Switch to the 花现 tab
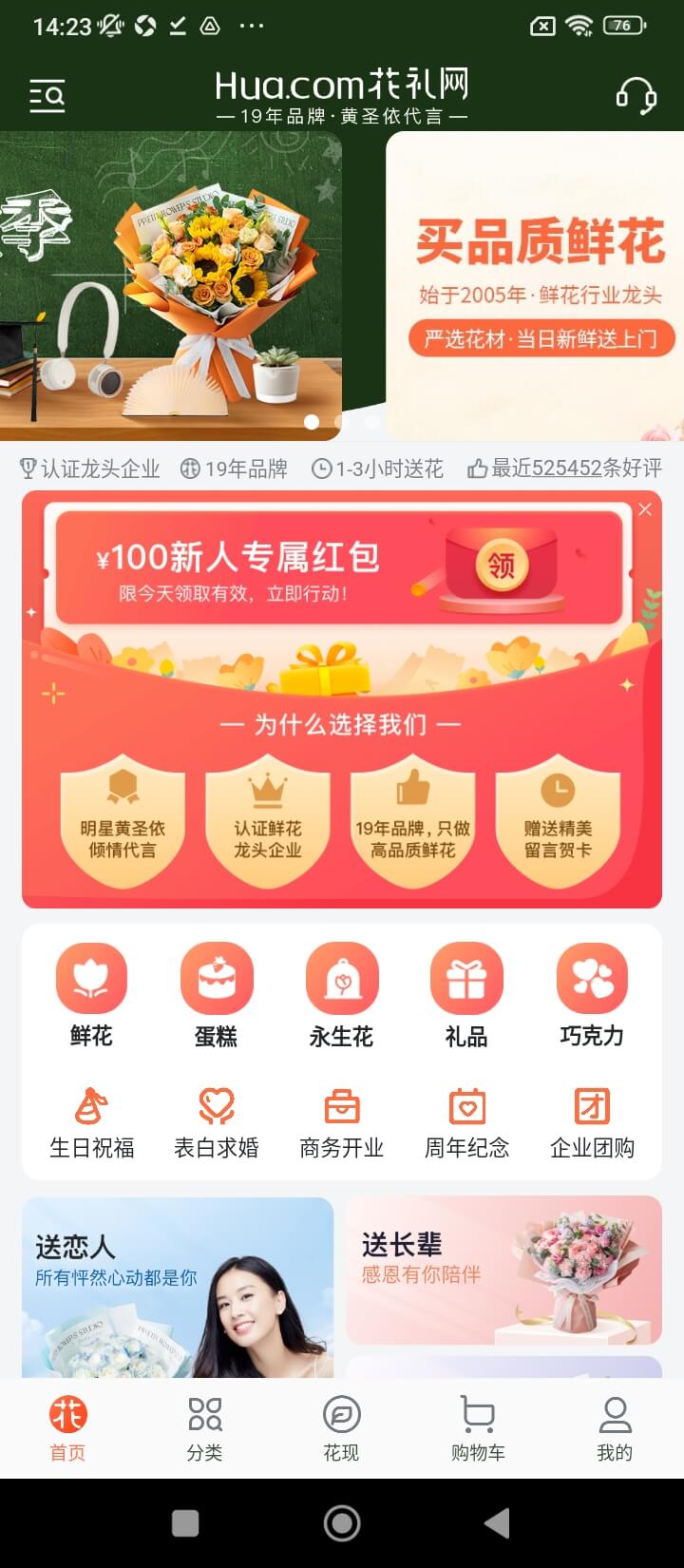684x1568 pixels. [x=341, y=1428]
